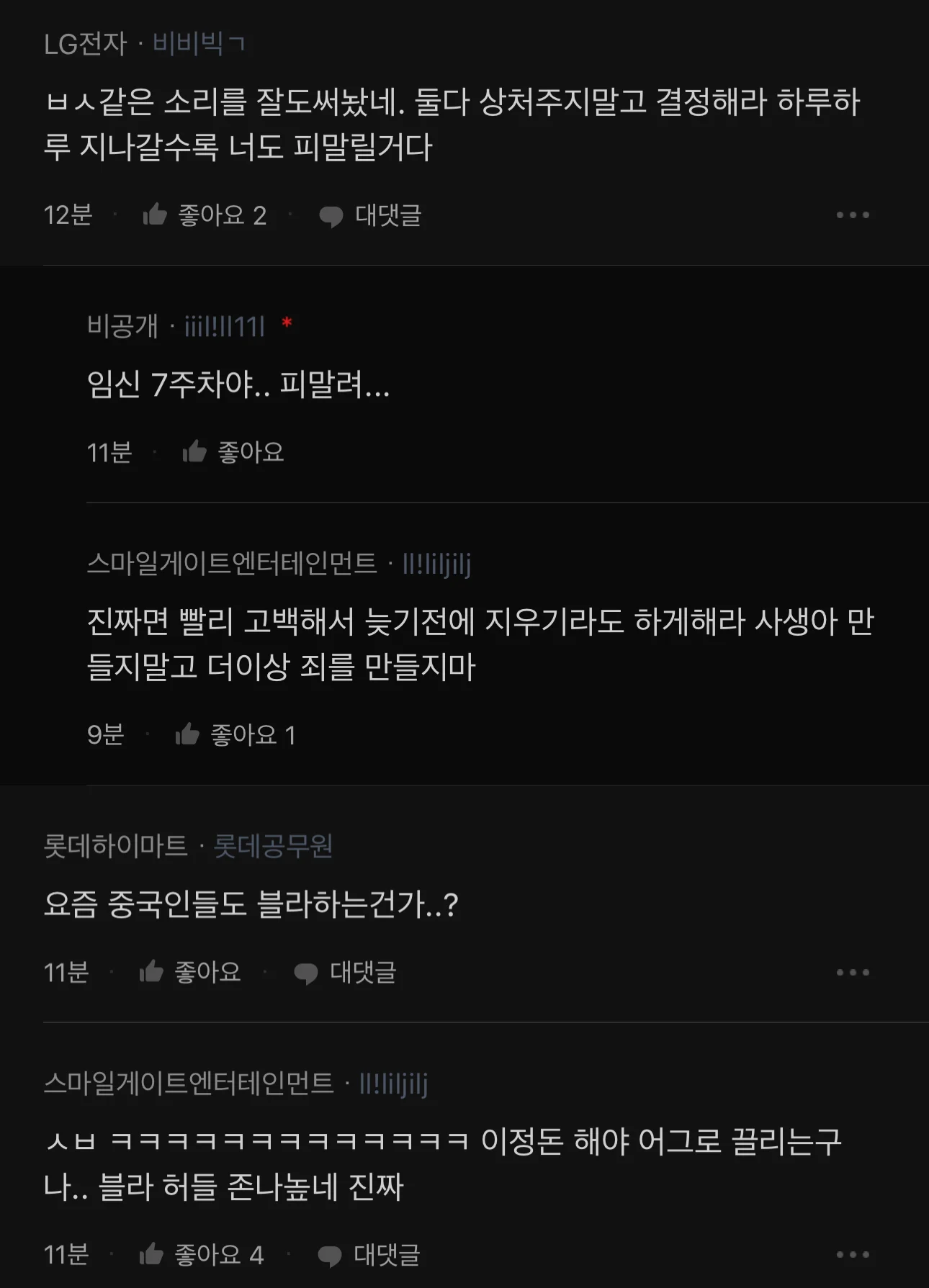Open the profile of user 비비빅ㄱ
This screenshot has width=929, height=1288.
coord(198,44)
